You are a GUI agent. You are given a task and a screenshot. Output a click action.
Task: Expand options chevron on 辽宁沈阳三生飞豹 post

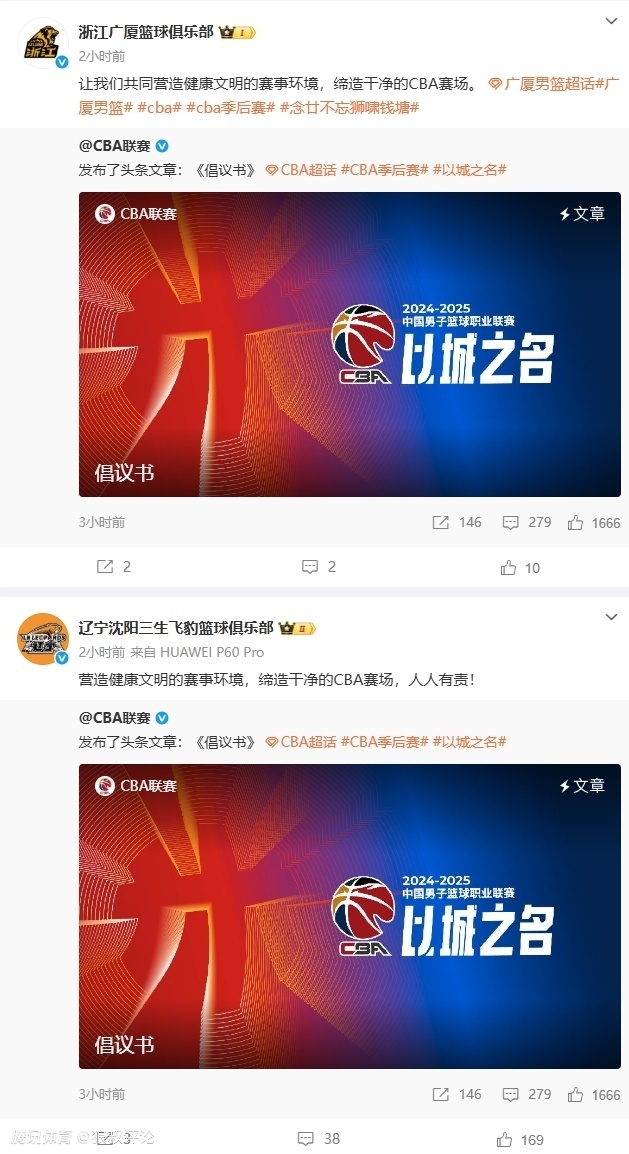click(x=611, y=618)
